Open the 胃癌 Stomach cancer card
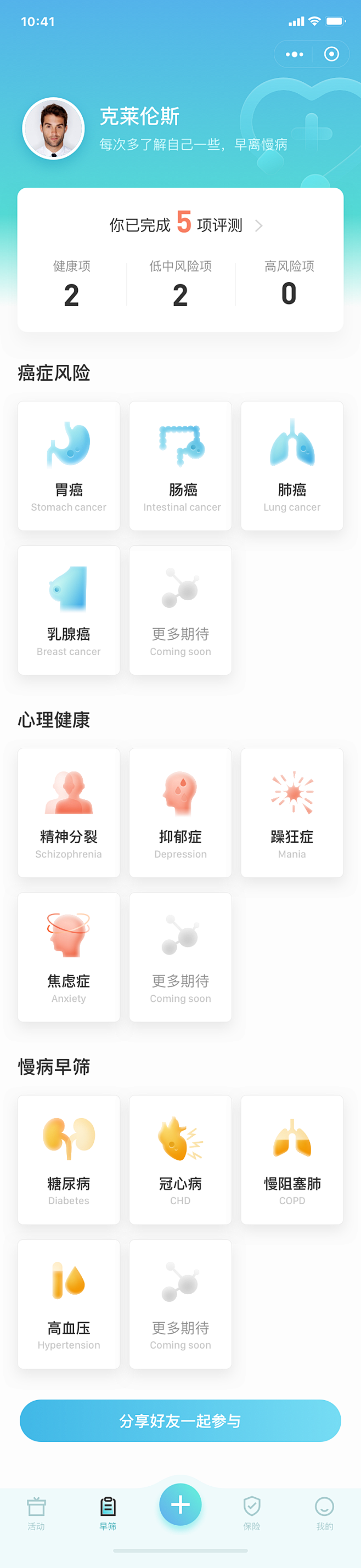The height and width of the screenshot is (1568, 361). pyautogui.click(x=69, y=466)
